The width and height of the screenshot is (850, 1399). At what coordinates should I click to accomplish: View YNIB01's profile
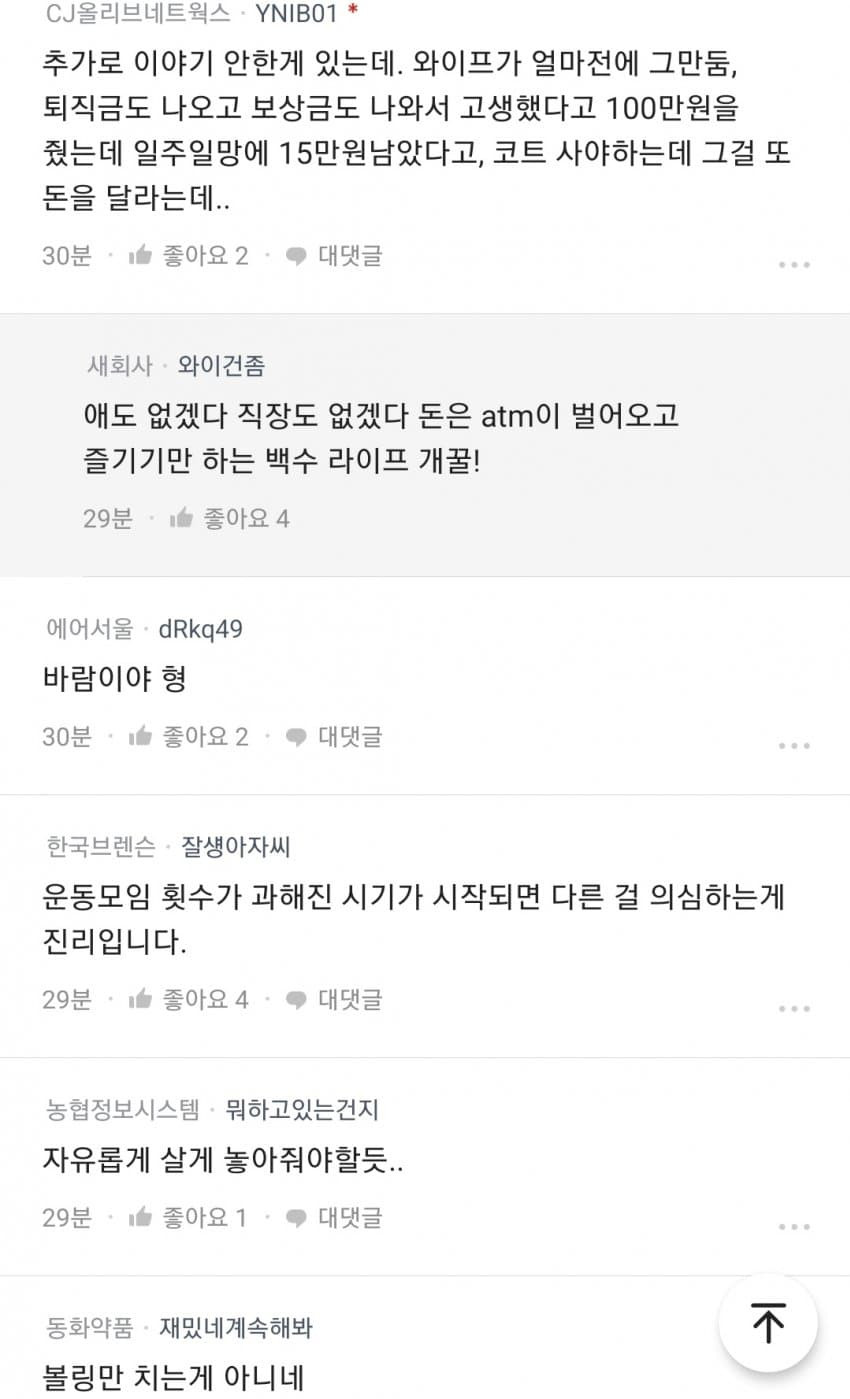pyautogui.click(x=297, y=14)
